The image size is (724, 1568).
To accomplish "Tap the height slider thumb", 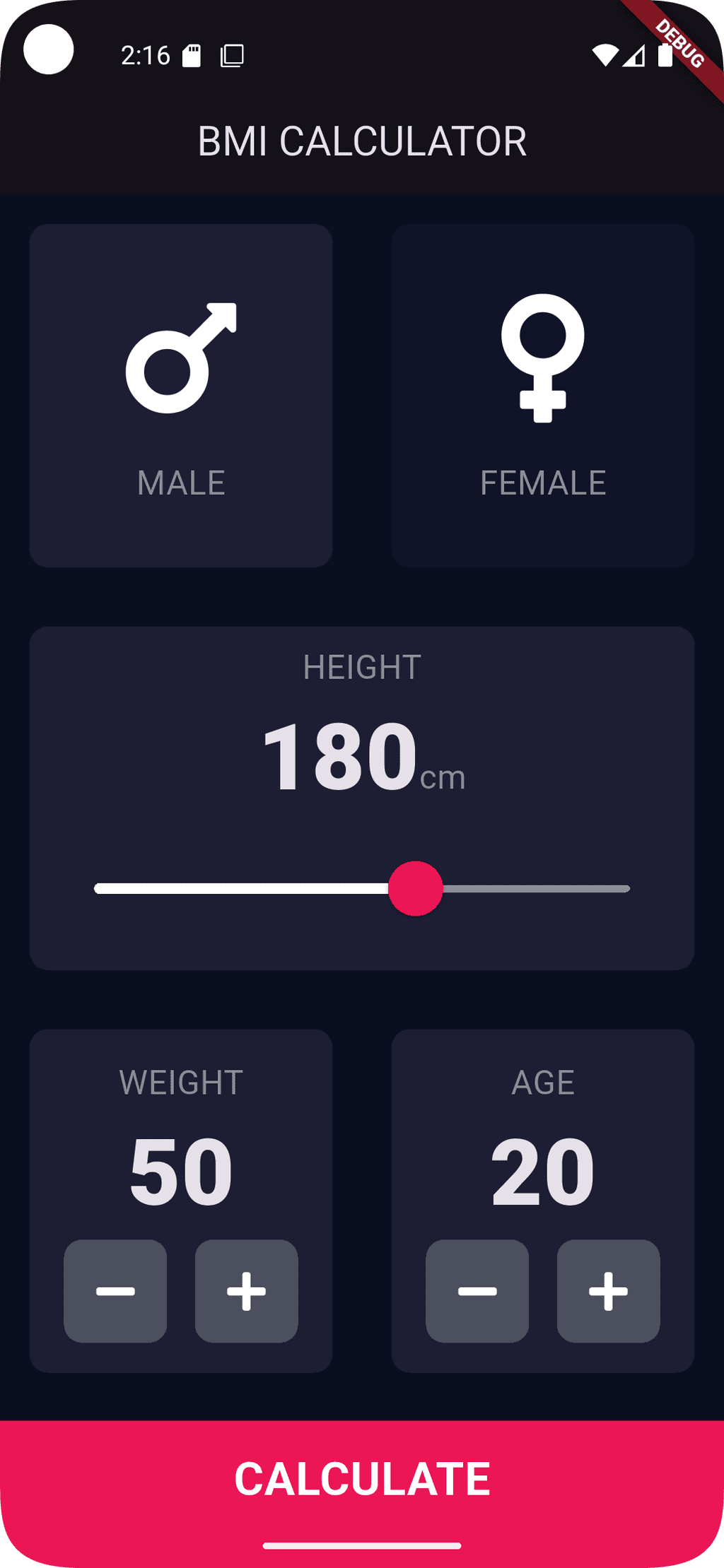I will (416, 888).
